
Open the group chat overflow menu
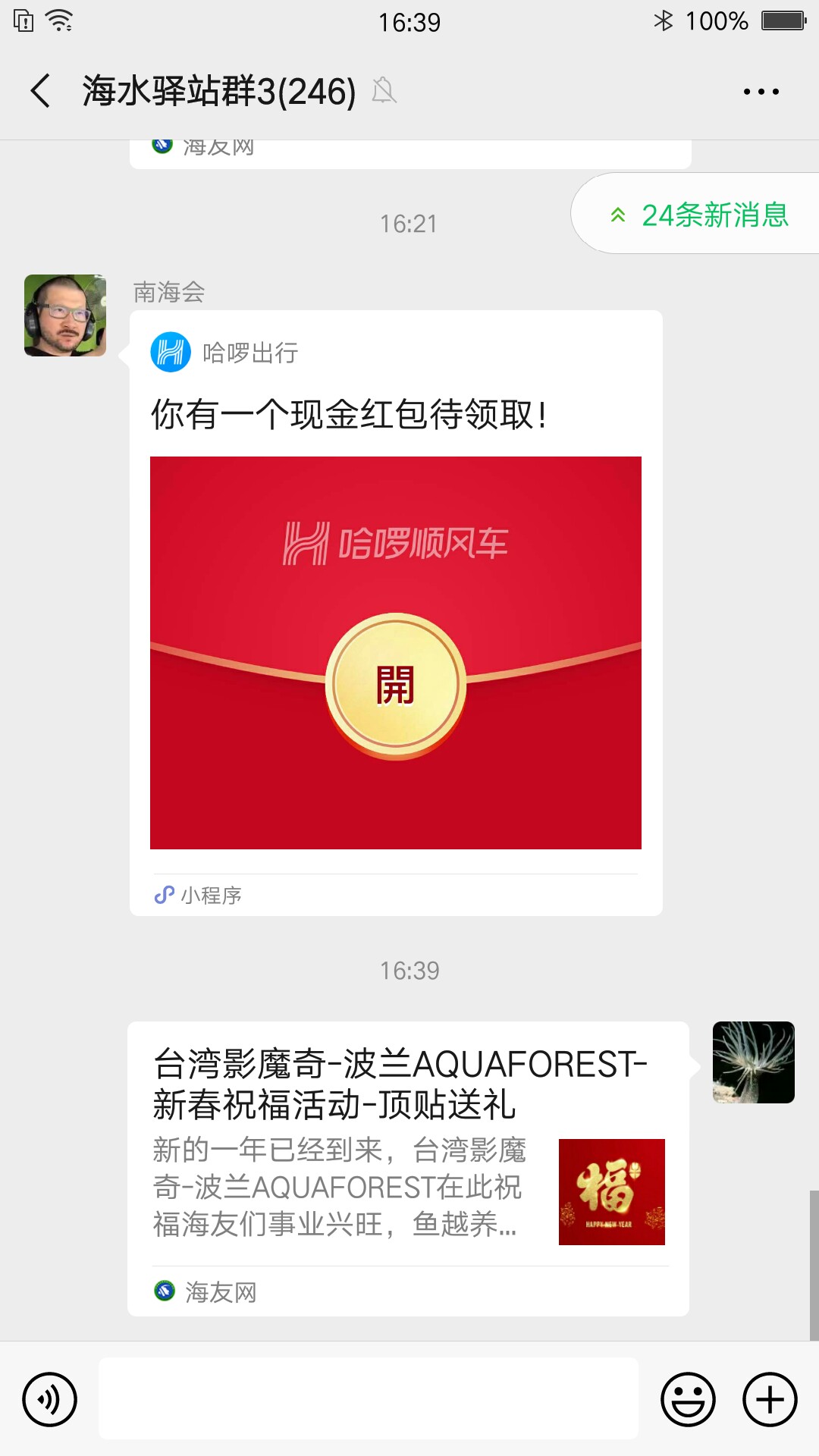[761, 92]
